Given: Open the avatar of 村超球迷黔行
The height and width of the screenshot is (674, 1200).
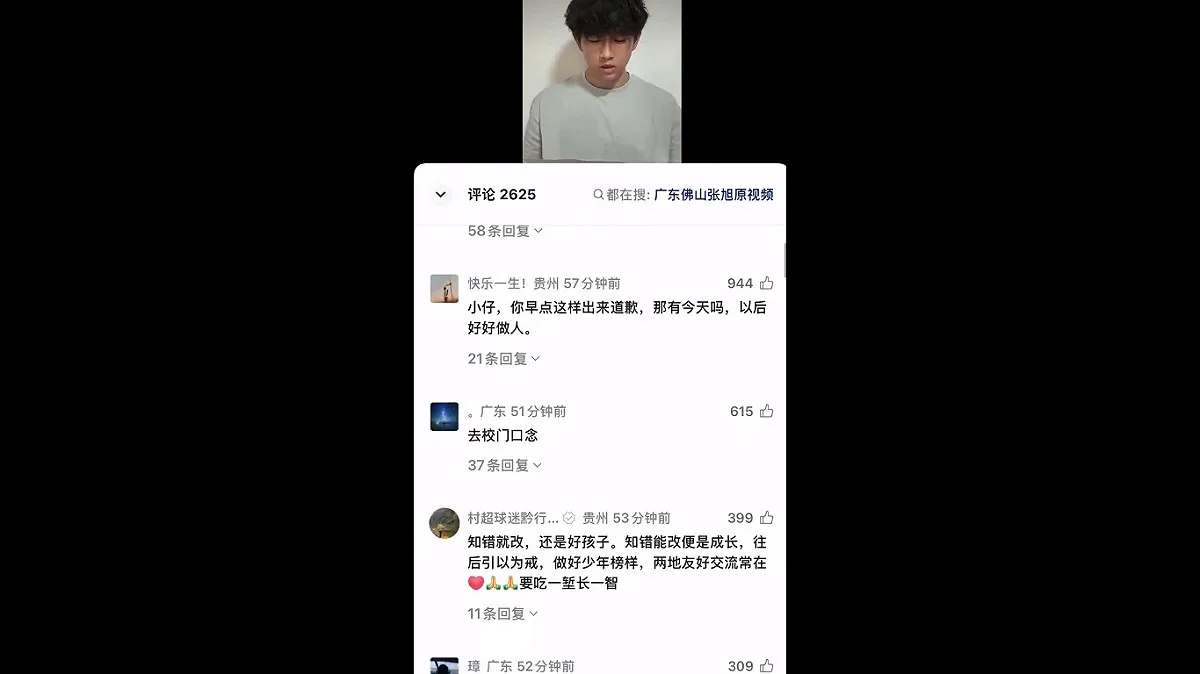Looking at the screenshot, I should point(444,523).
